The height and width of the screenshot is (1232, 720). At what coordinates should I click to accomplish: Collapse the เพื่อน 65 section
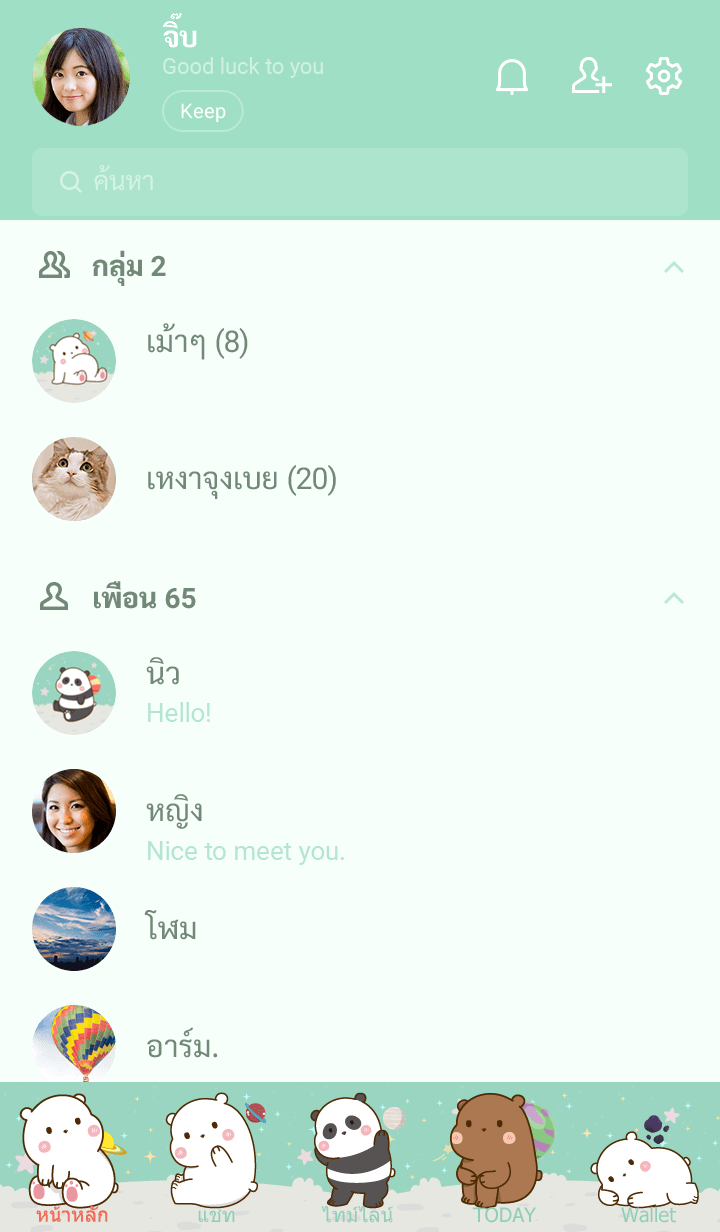pyautogui.click(x=674, y=598)
